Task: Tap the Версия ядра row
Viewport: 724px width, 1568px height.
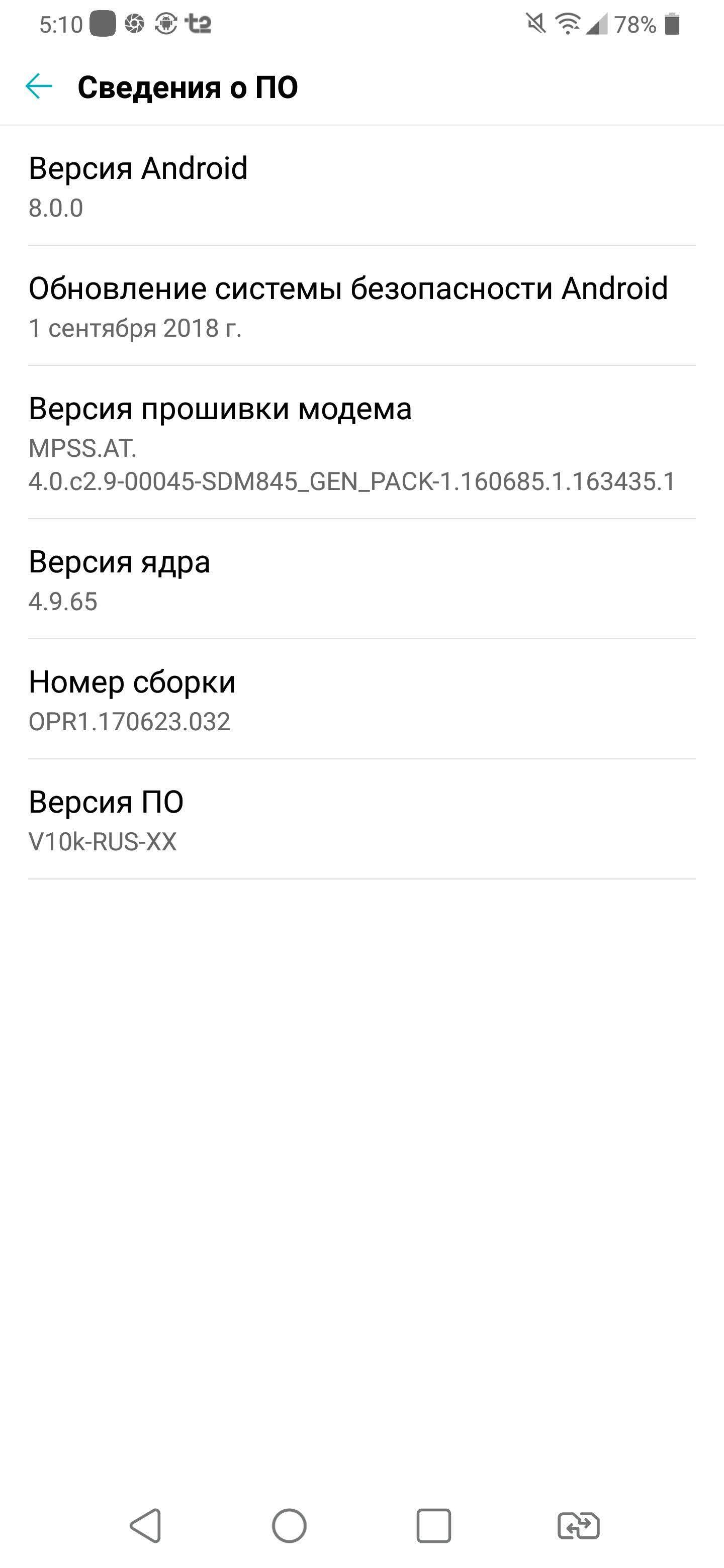Action: (361, 579)
